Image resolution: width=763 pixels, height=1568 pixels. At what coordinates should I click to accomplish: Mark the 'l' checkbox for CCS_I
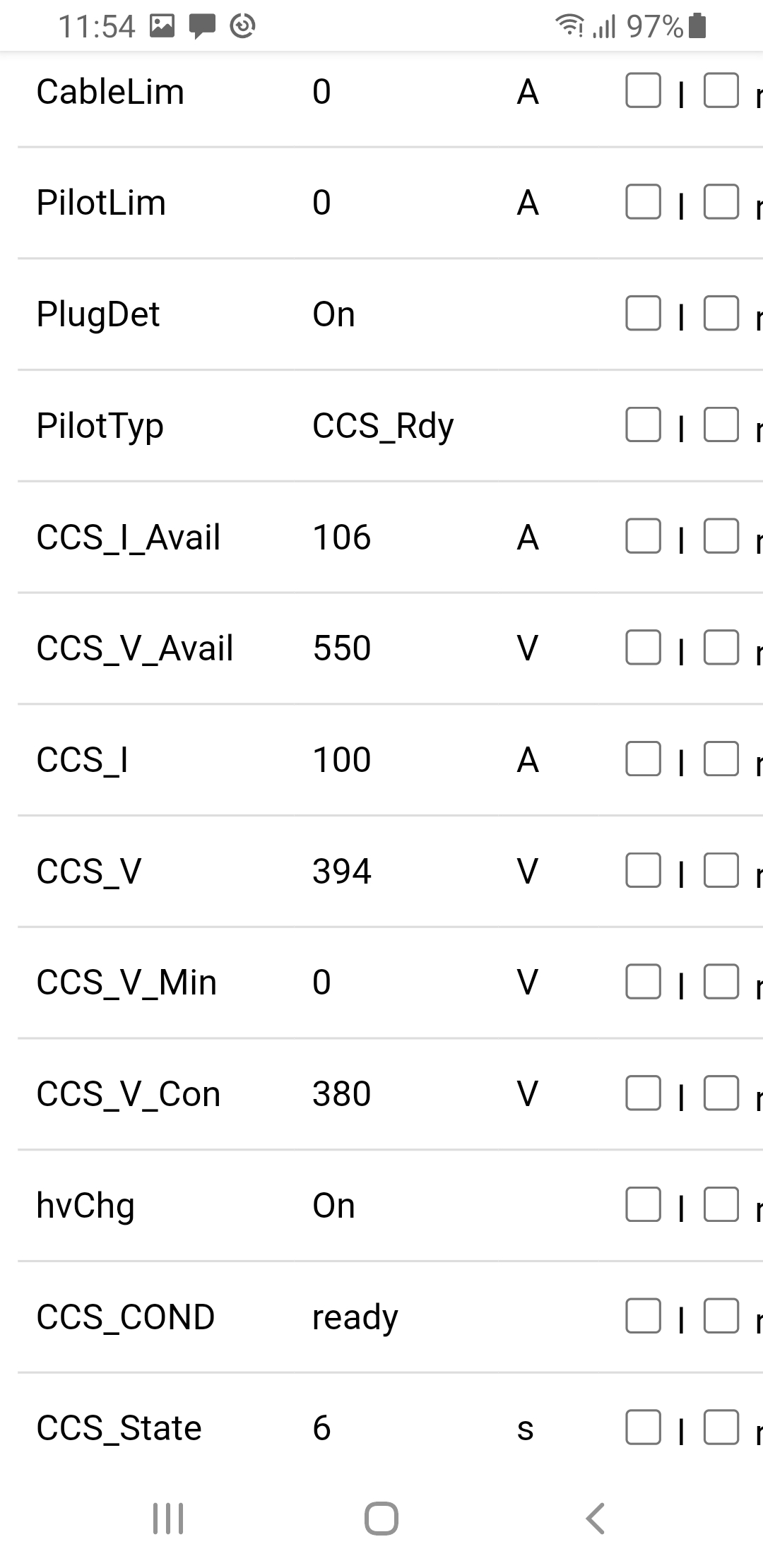pos(643,759)
